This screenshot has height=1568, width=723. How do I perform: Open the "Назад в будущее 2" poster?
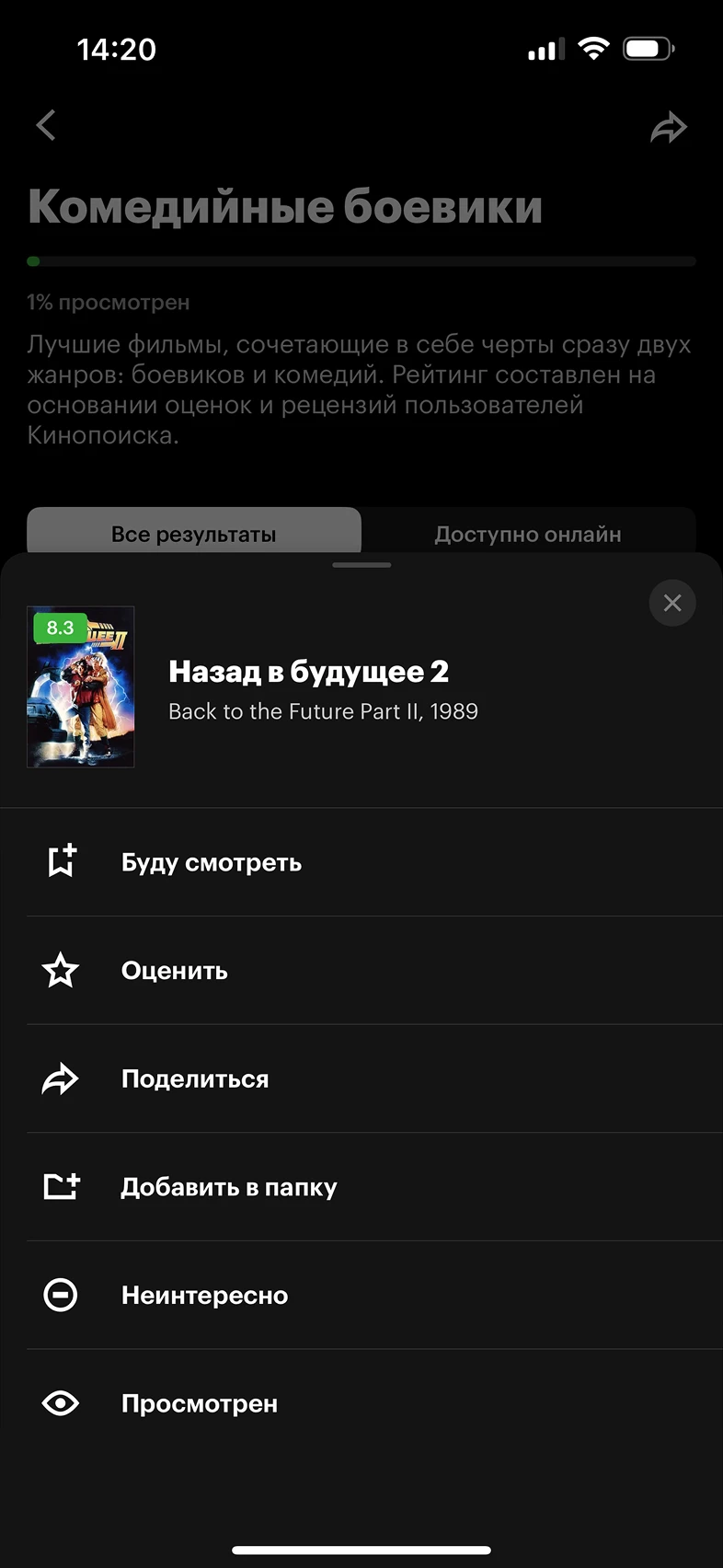point(81,686)
